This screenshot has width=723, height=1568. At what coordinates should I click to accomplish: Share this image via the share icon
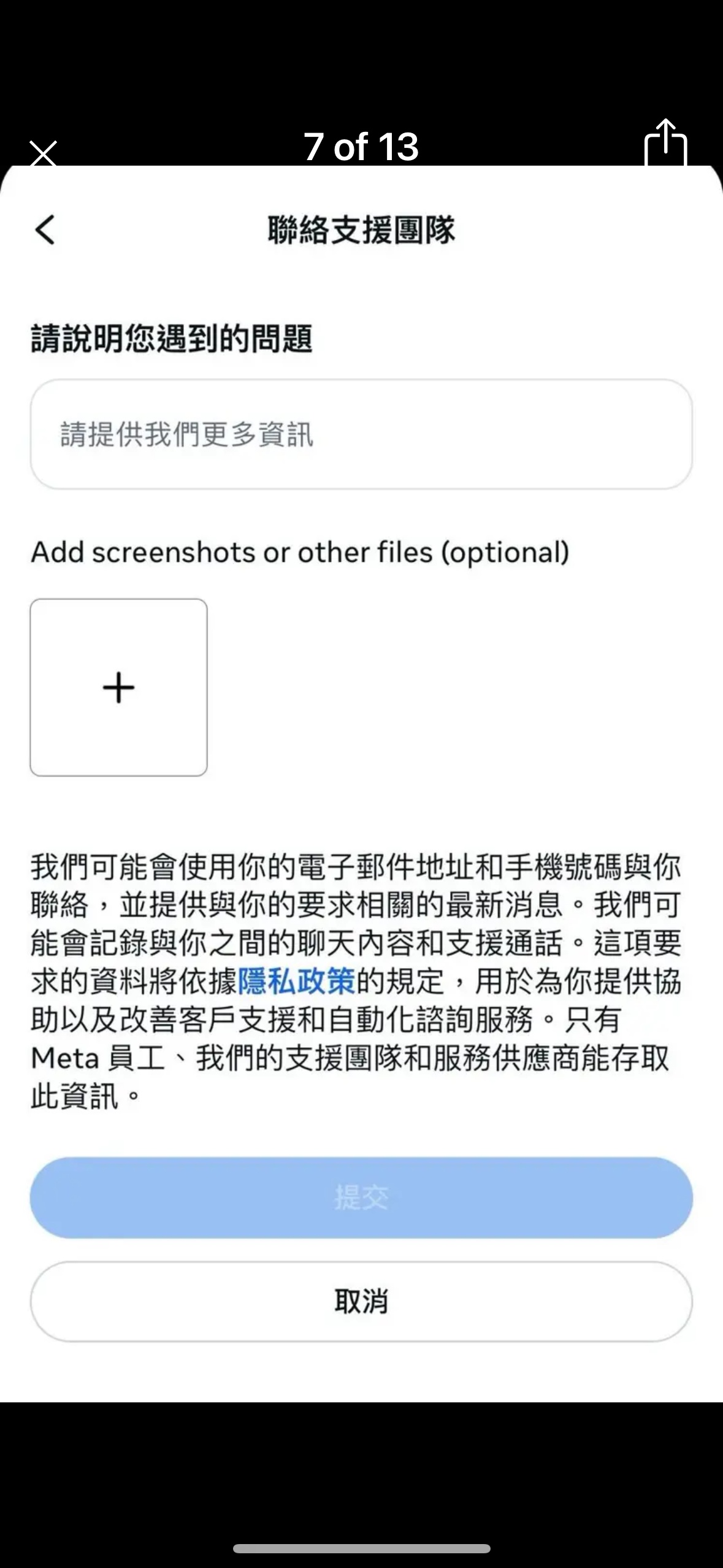(665, 145)
